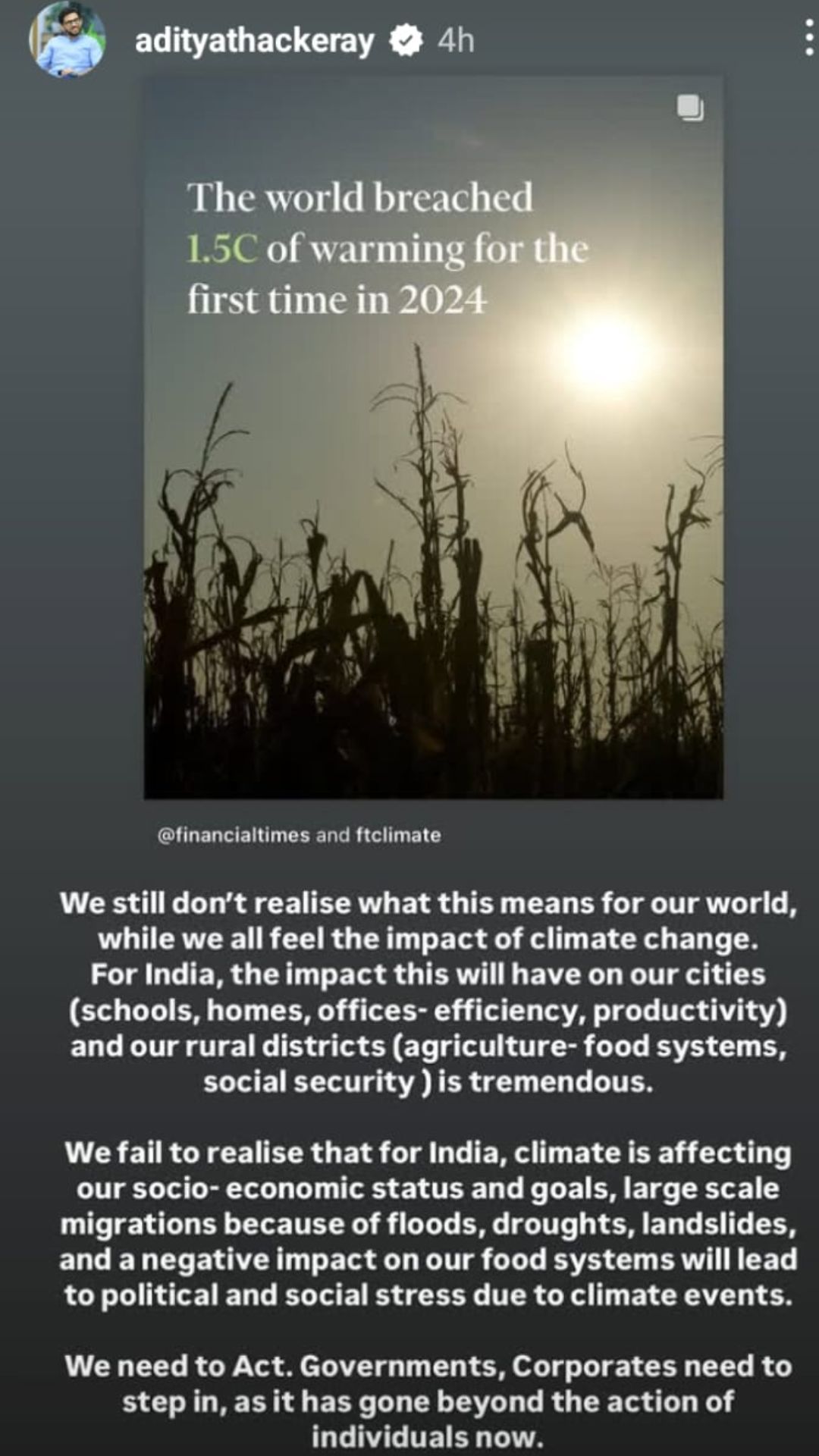819x1456 pixels.
Task: Open the shared Financial Times climate post
Action: [x=434, y=438]
